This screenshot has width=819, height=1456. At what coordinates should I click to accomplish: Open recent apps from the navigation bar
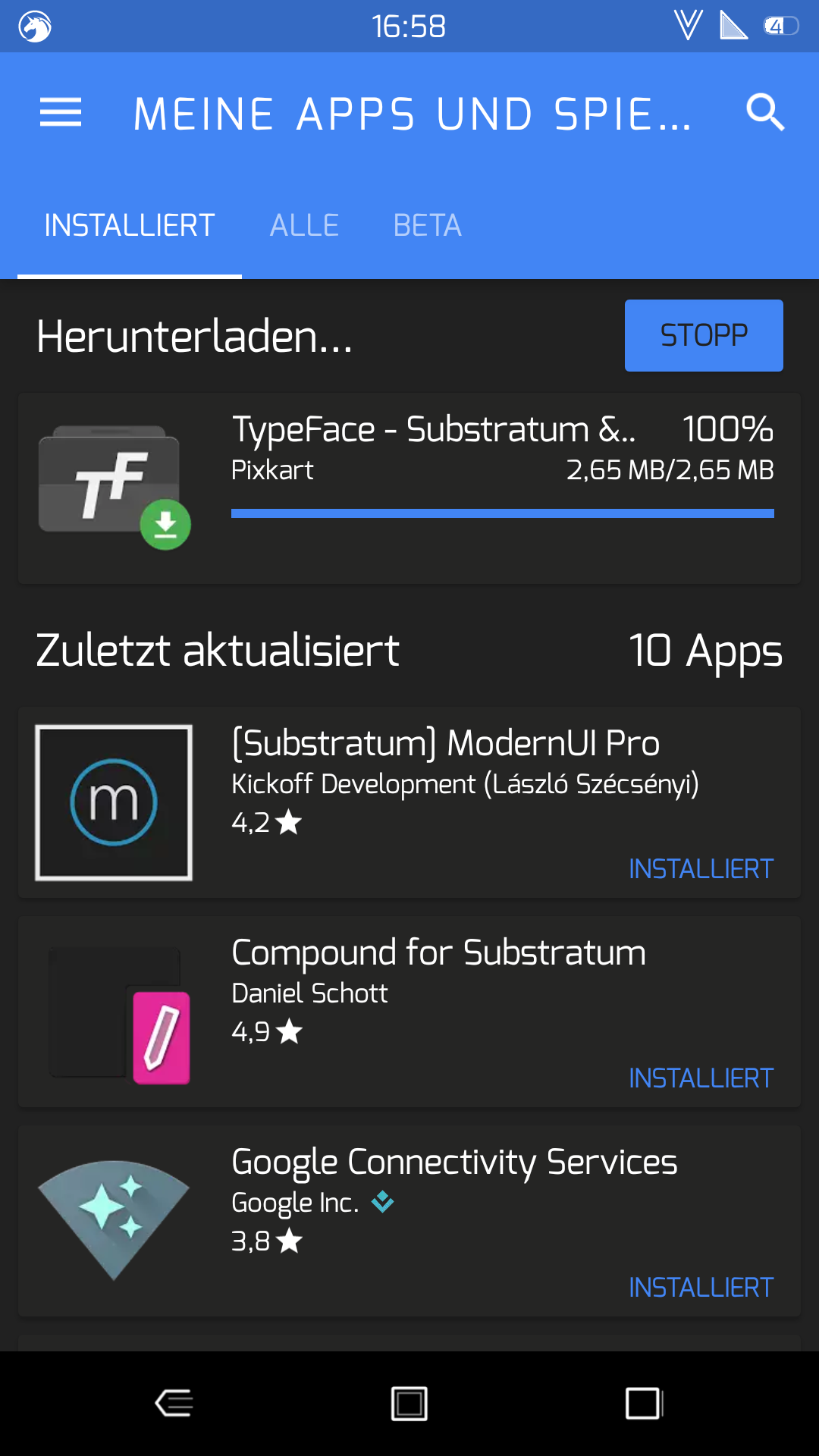click(644, 1404)
